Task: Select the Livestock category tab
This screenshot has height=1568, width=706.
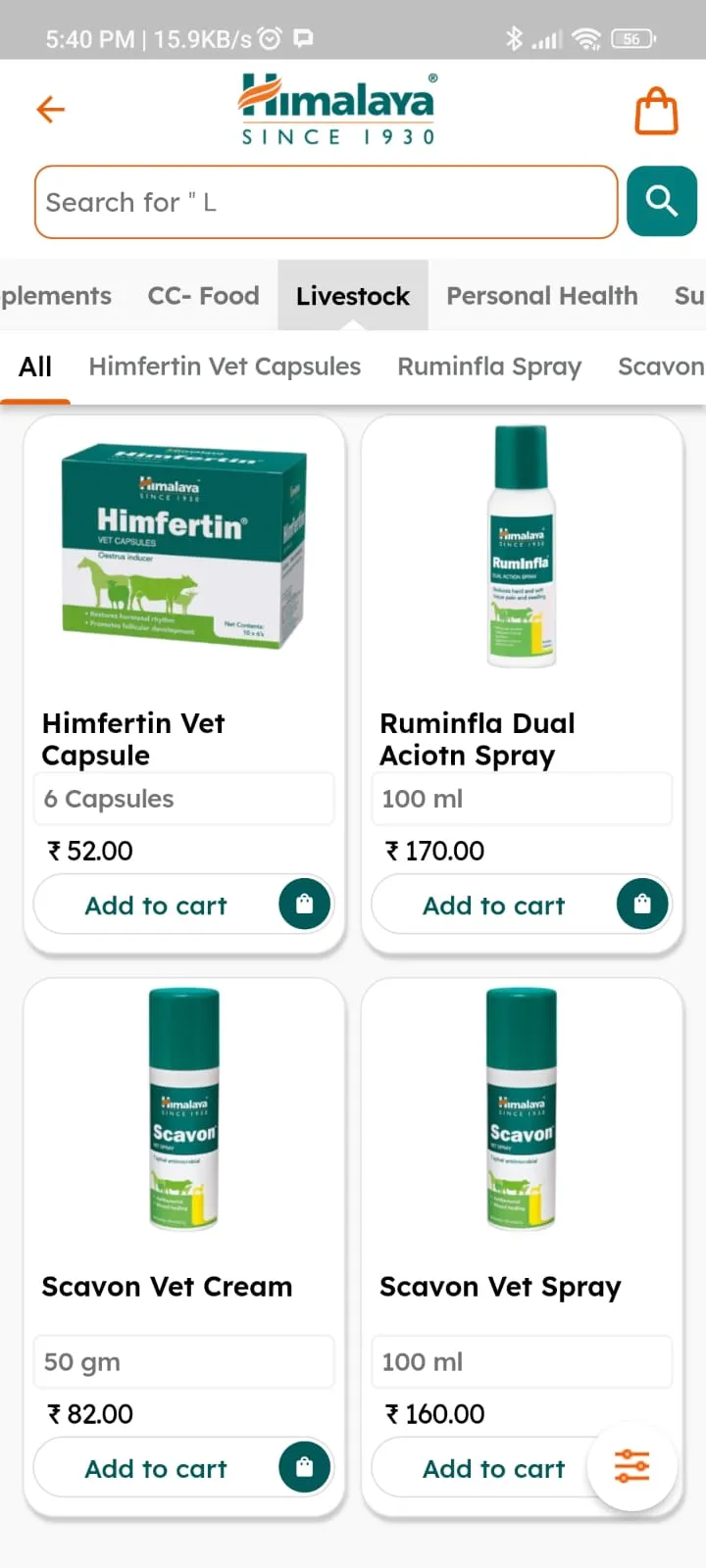Action: click(x=352, y=296)
